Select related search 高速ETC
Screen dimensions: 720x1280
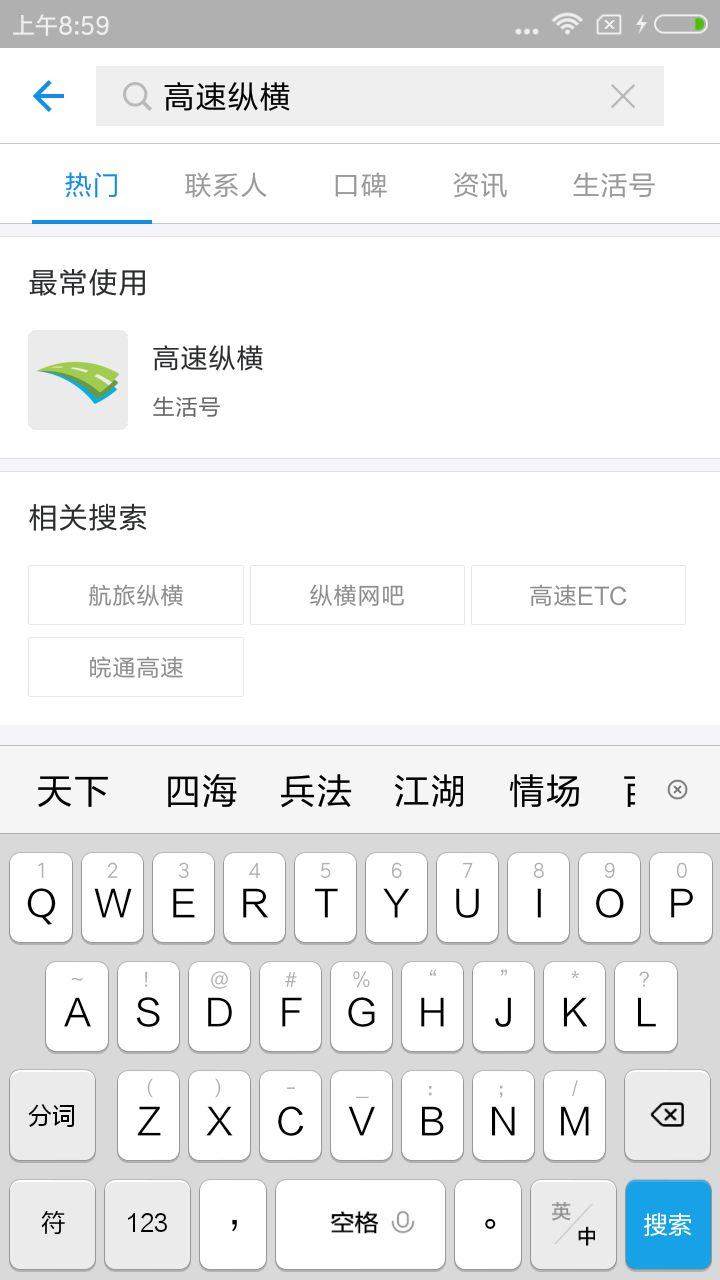[577, 595]
